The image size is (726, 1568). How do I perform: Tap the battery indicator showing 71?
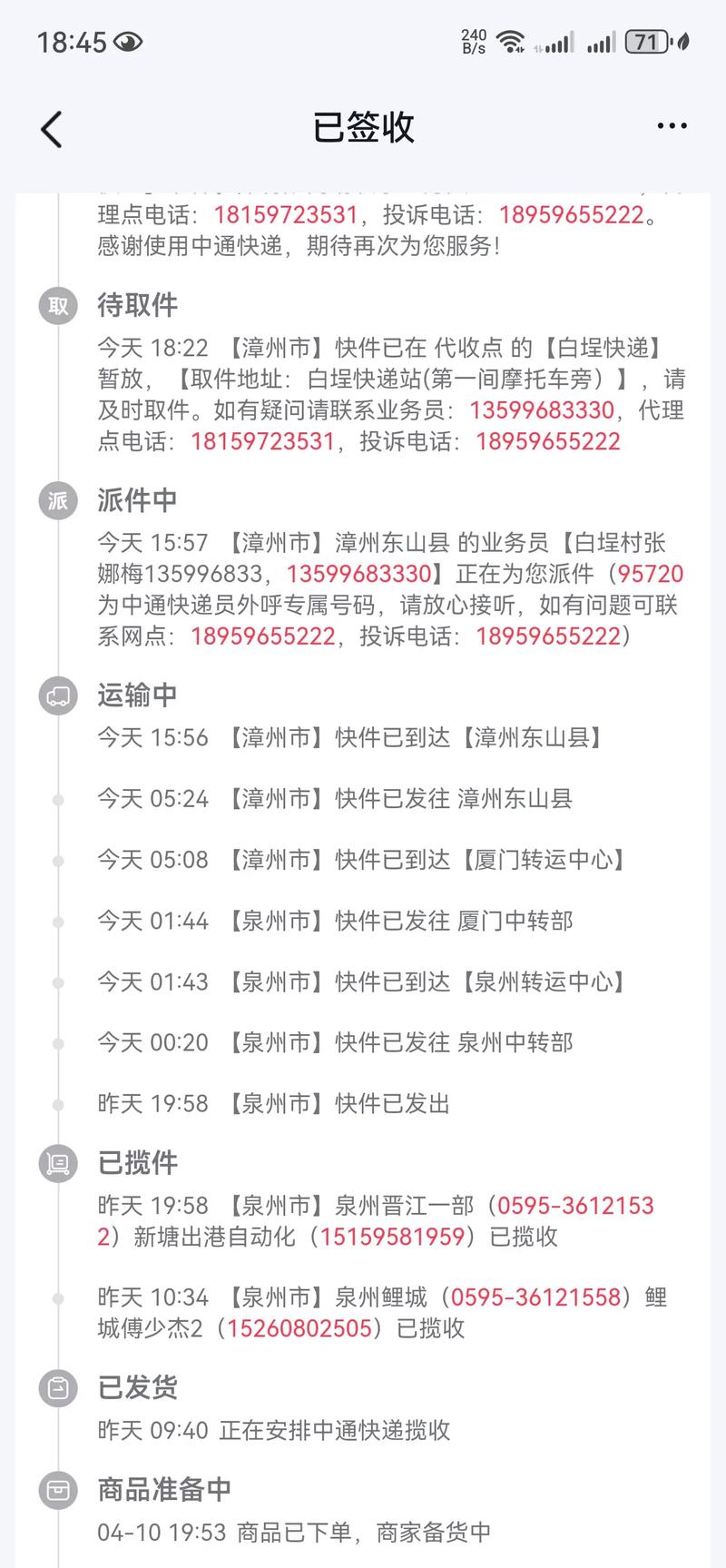tap(646, 40)
